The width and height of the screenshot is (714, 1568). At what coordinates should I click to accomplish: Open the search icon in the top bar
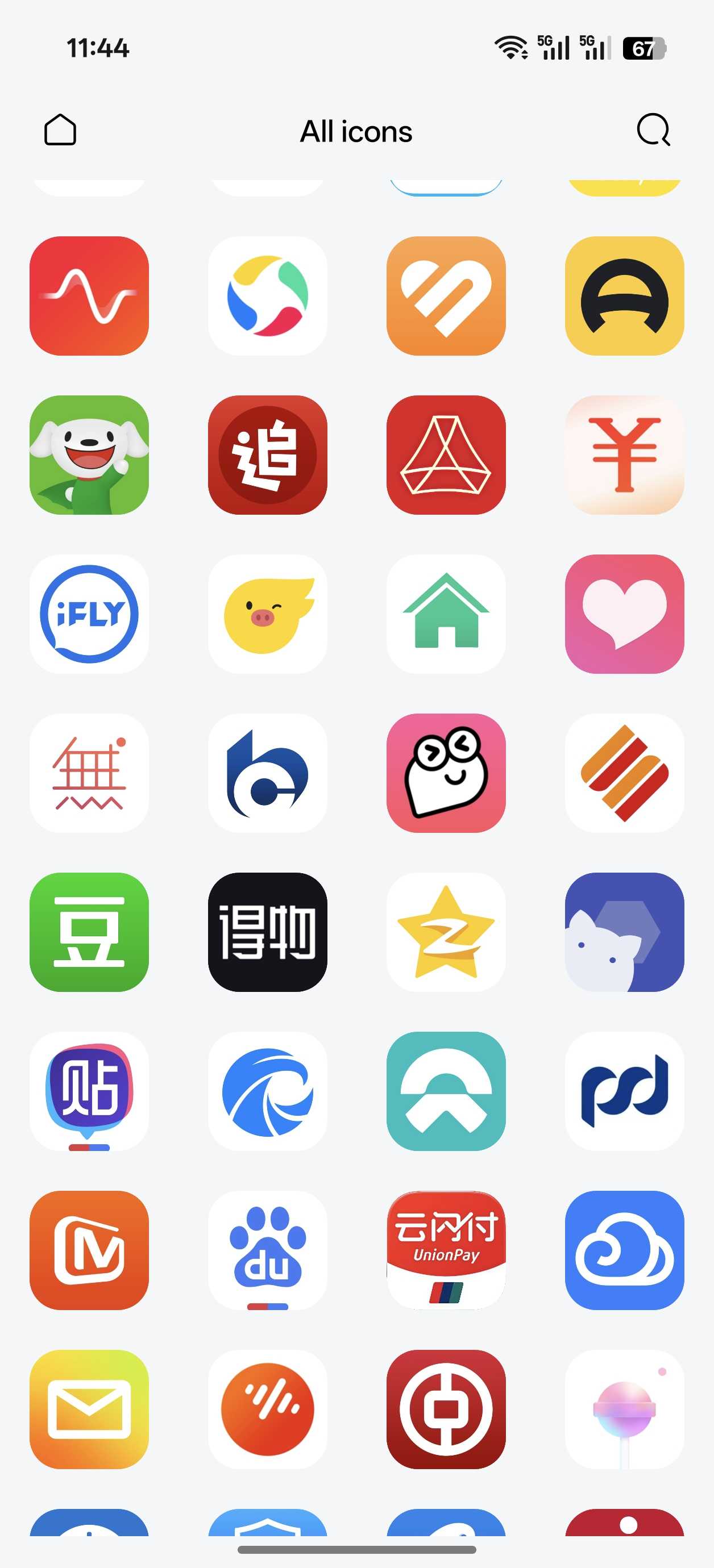653,130
